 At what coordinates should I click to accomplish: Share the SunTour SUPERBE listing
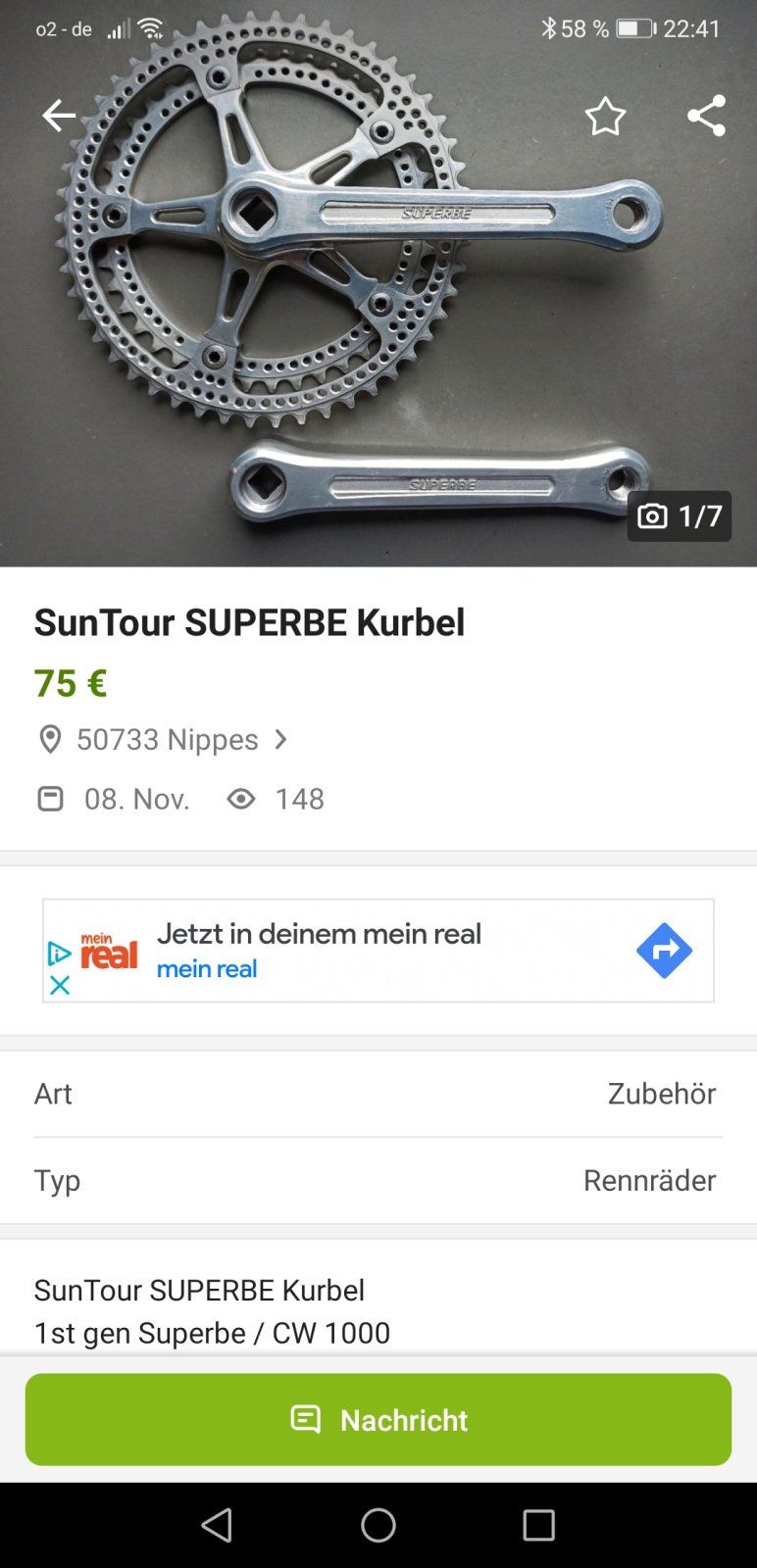click(x=706, y=116)
